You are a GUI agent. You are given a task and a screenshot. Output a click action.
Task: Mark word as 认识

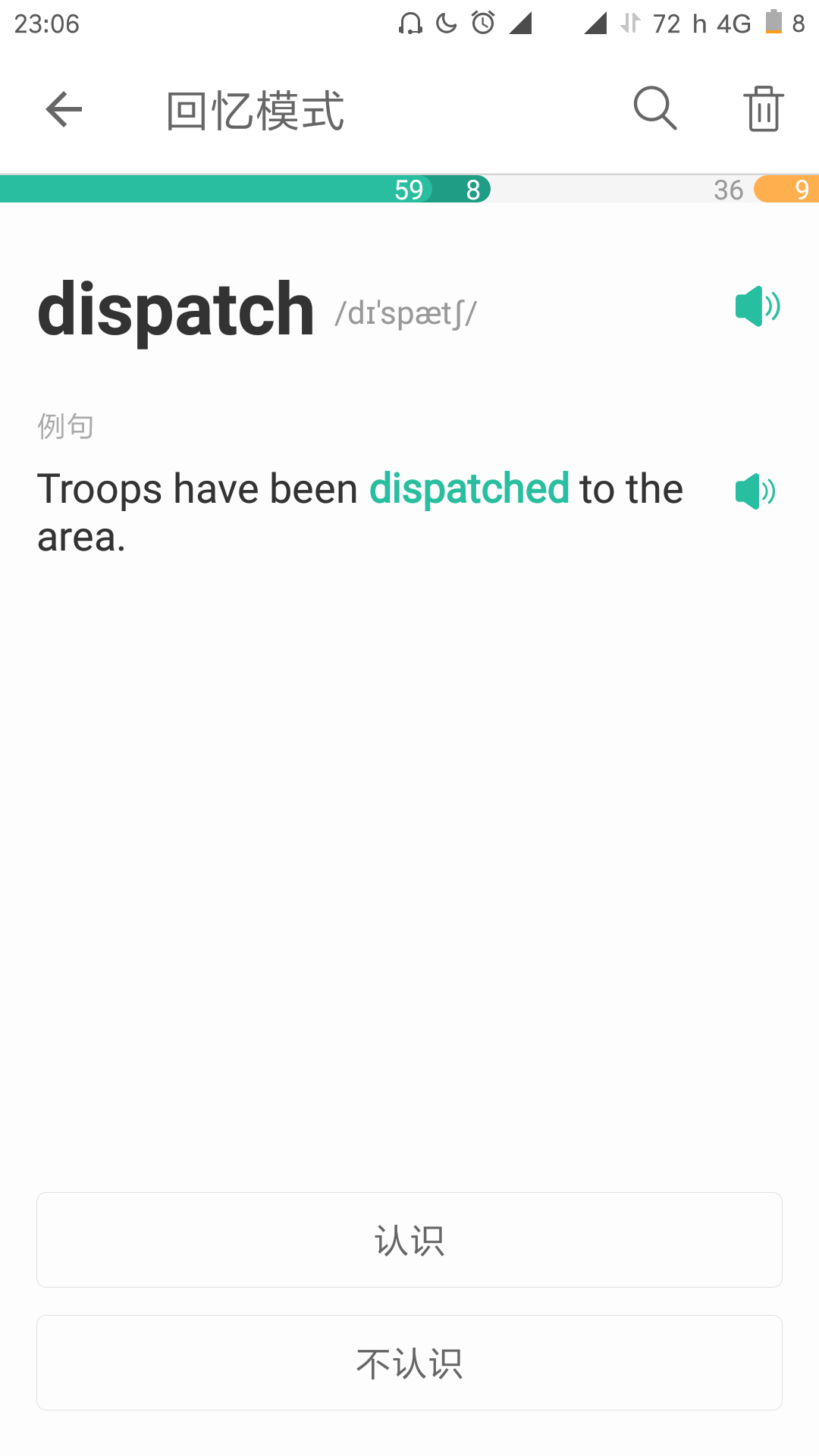409,1240
